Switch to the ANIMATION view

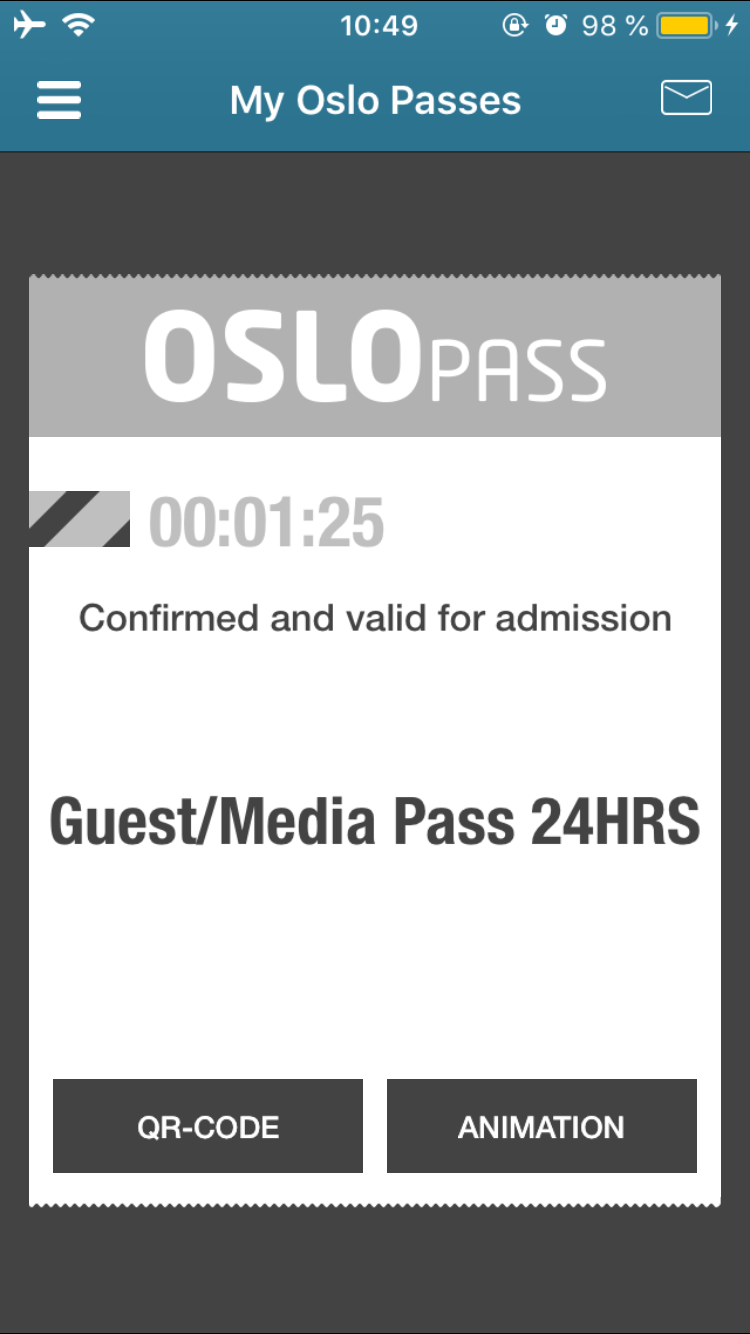(541, 1126)
